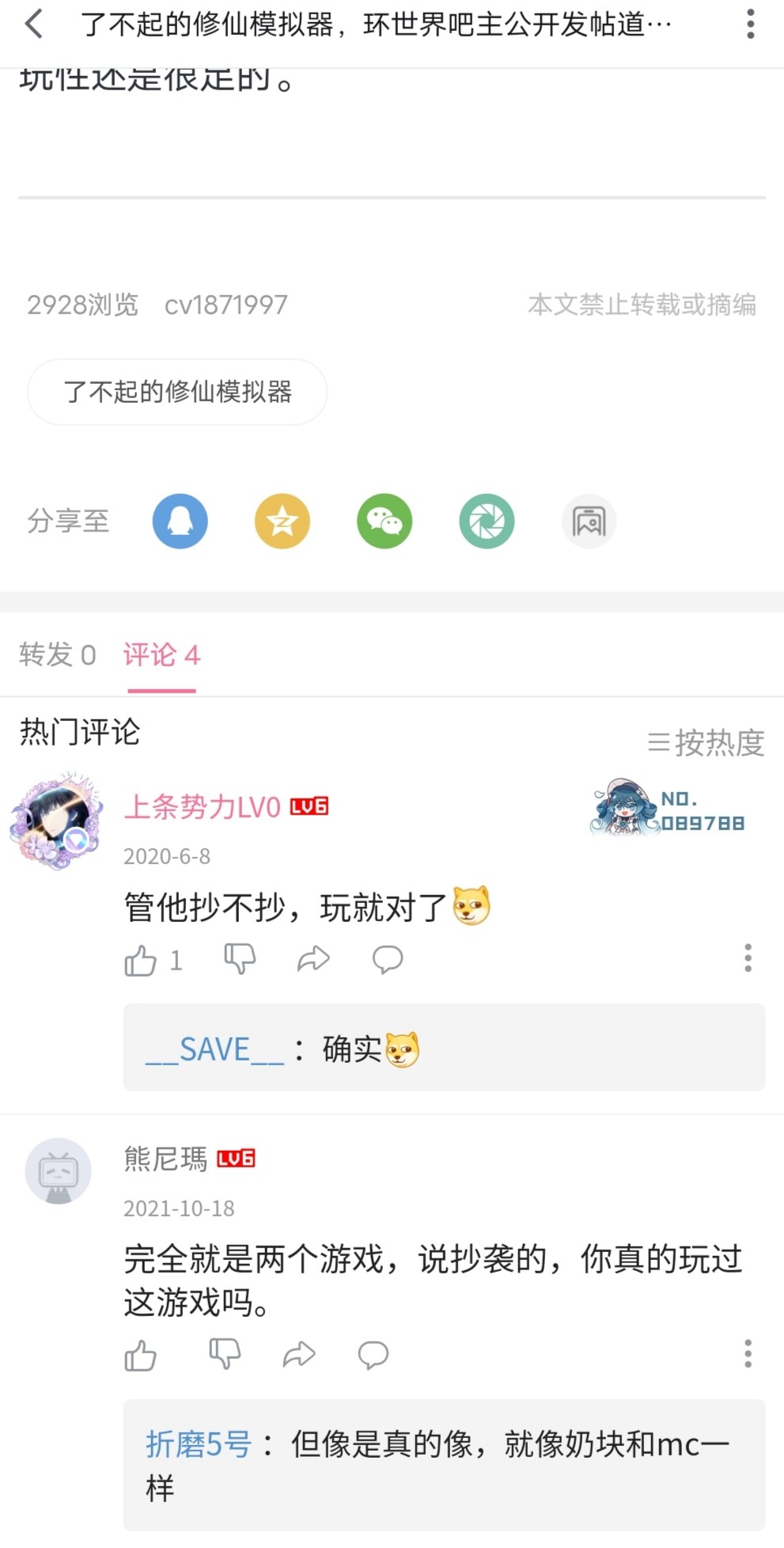Share the article to QQ
The height and width of the screenshot is (1548, 784).
180,522
